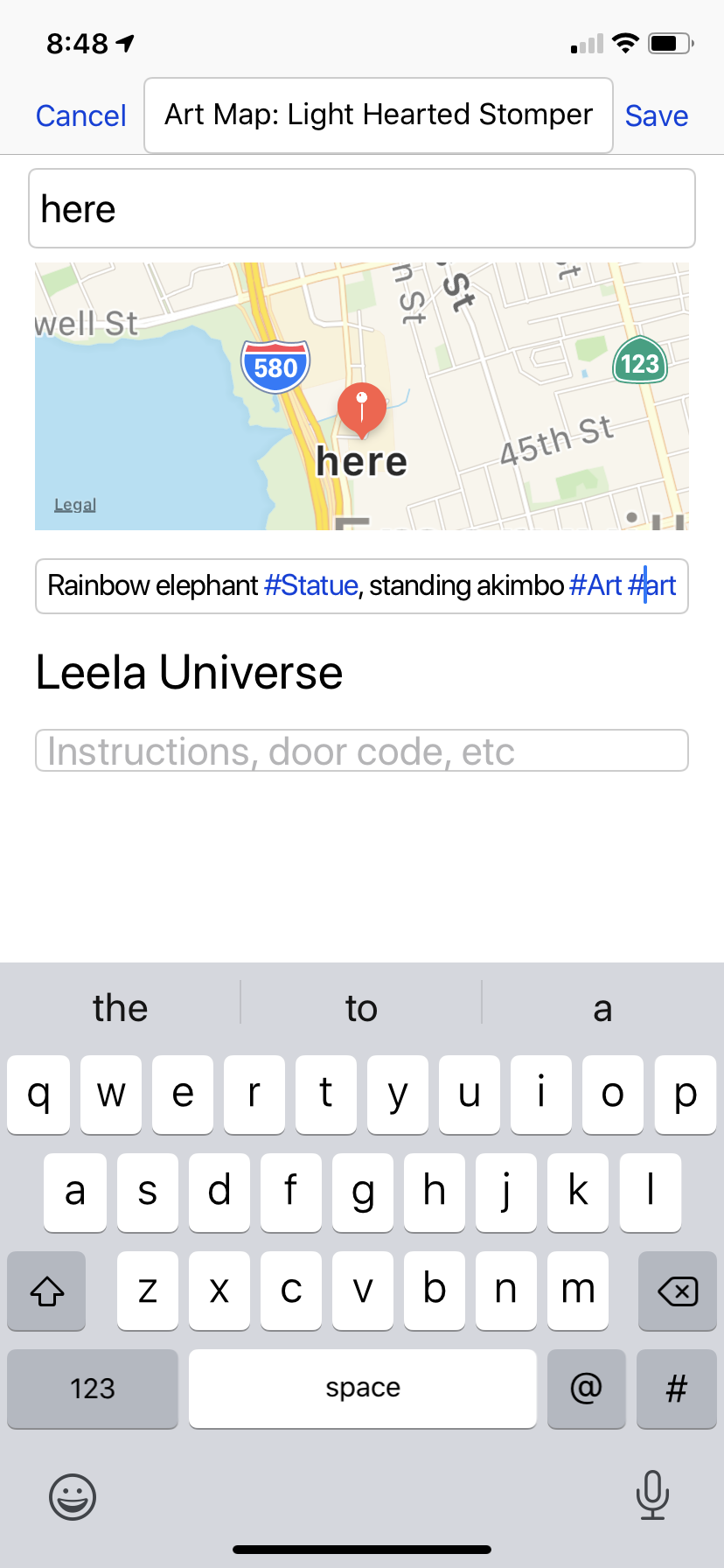Image resolution: width=724 pixels, height=1568 pixels.
Task: Start dictation with the microphone
Action: [652, 1495]
